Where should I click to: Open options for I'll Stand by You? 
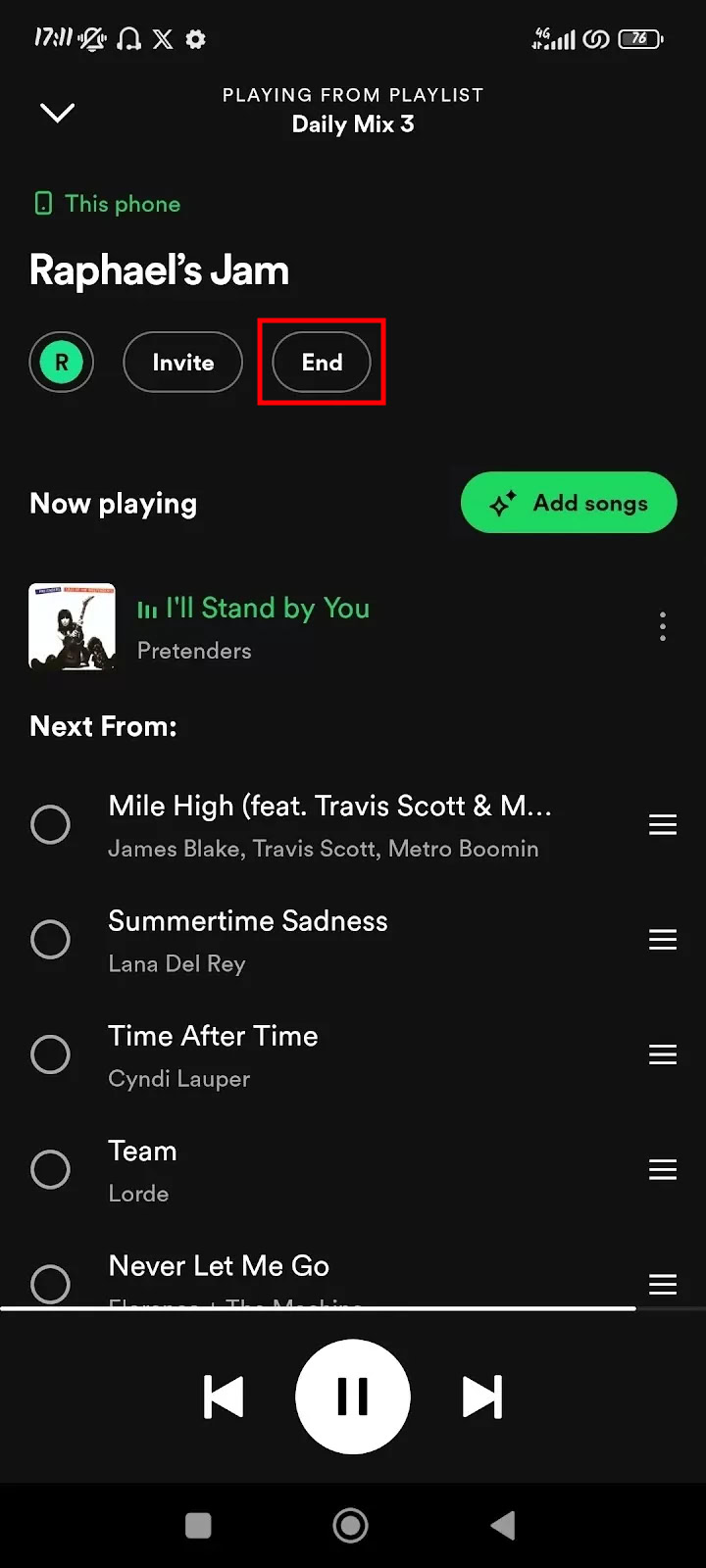(663, 626)
